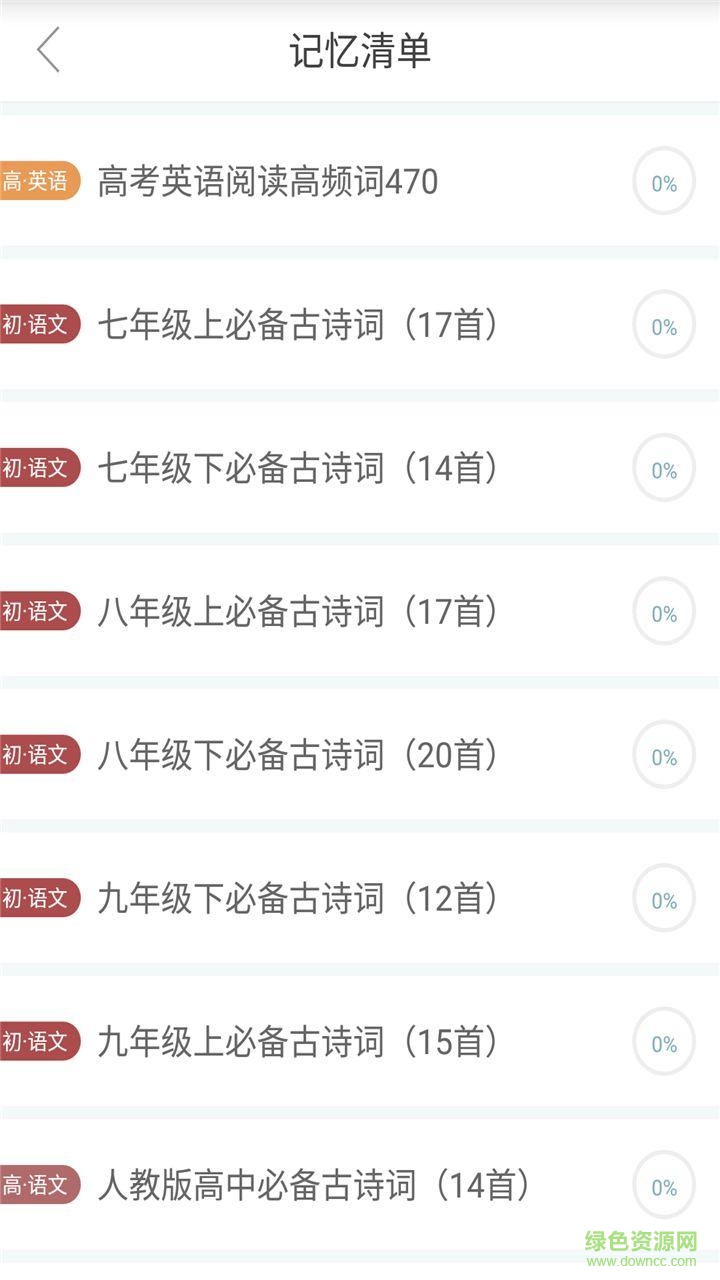Select 七年级下必备古诗词（14首）

(x=298, y=468)
